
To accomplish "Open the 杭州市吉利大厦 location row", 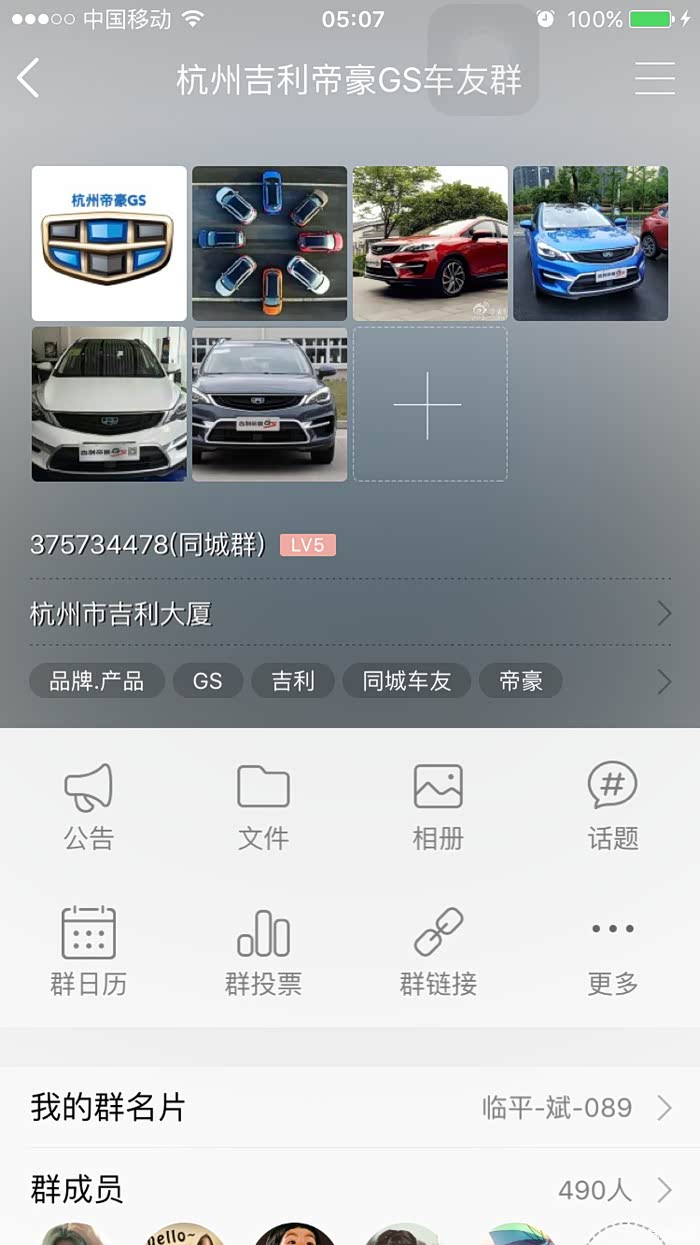I will (350, 613).
